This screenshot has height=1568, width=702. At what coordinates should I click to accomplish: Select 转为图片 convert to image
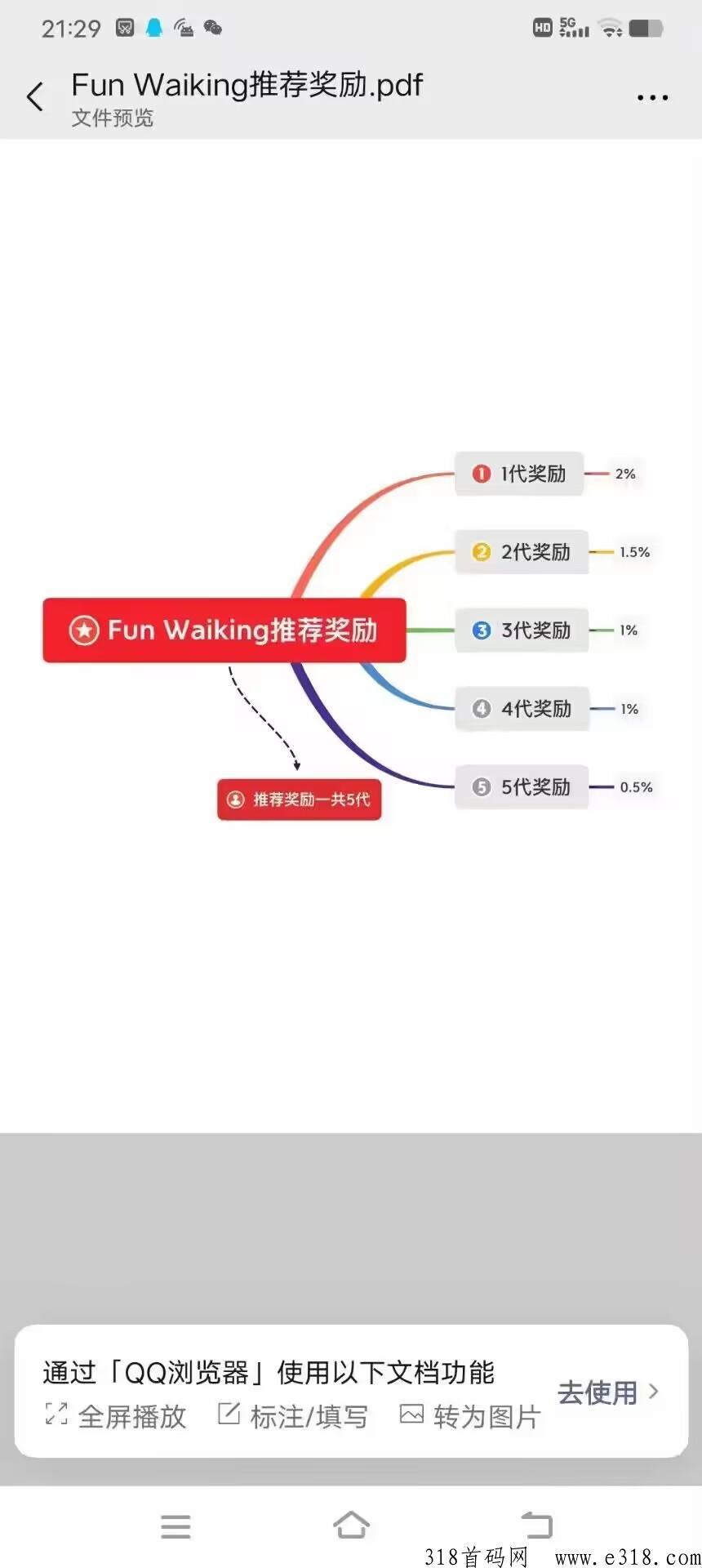pos(470,1415)
